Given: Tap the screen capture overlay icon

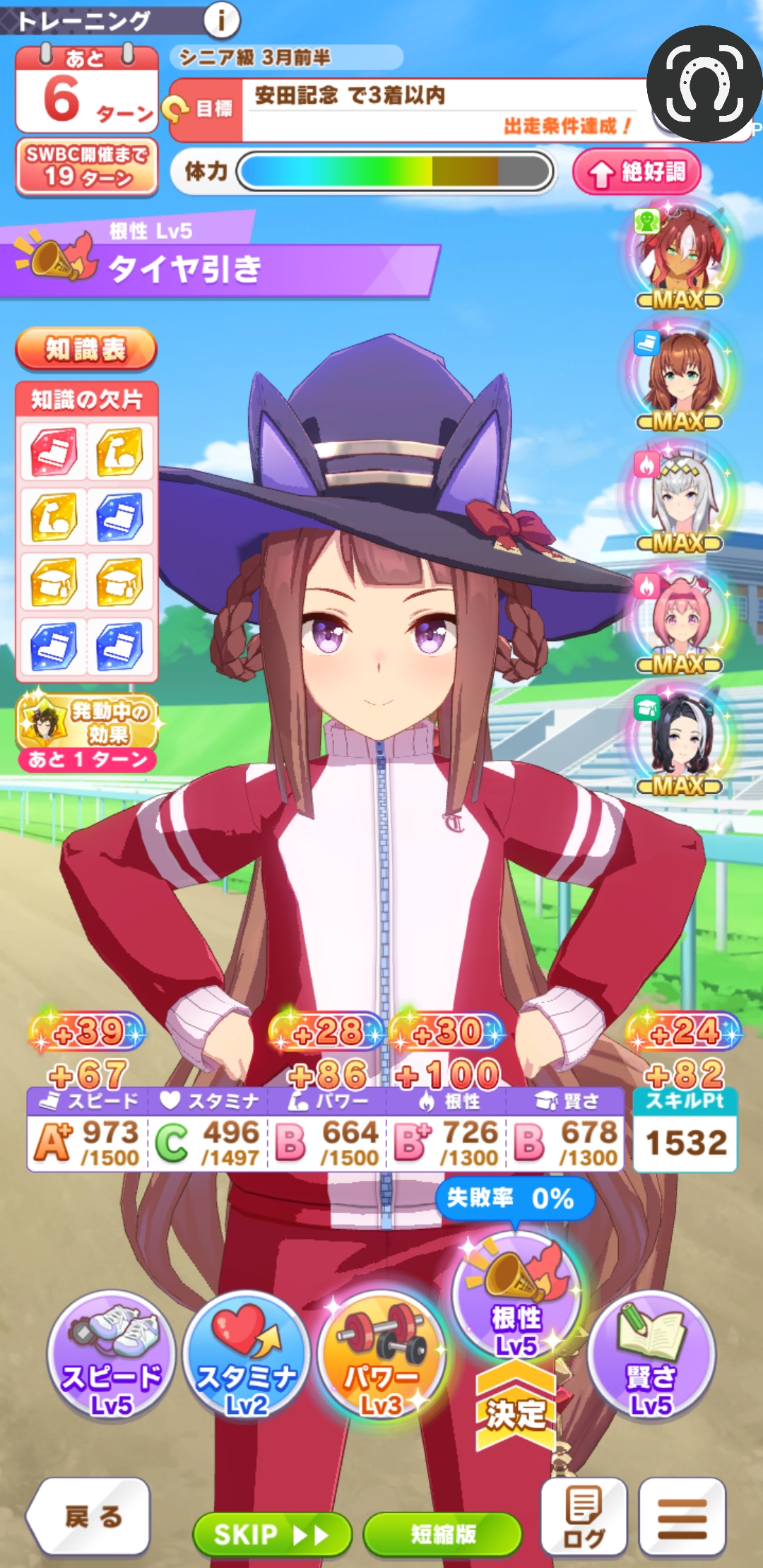Looking at the screenshot, I should (704, 83).
